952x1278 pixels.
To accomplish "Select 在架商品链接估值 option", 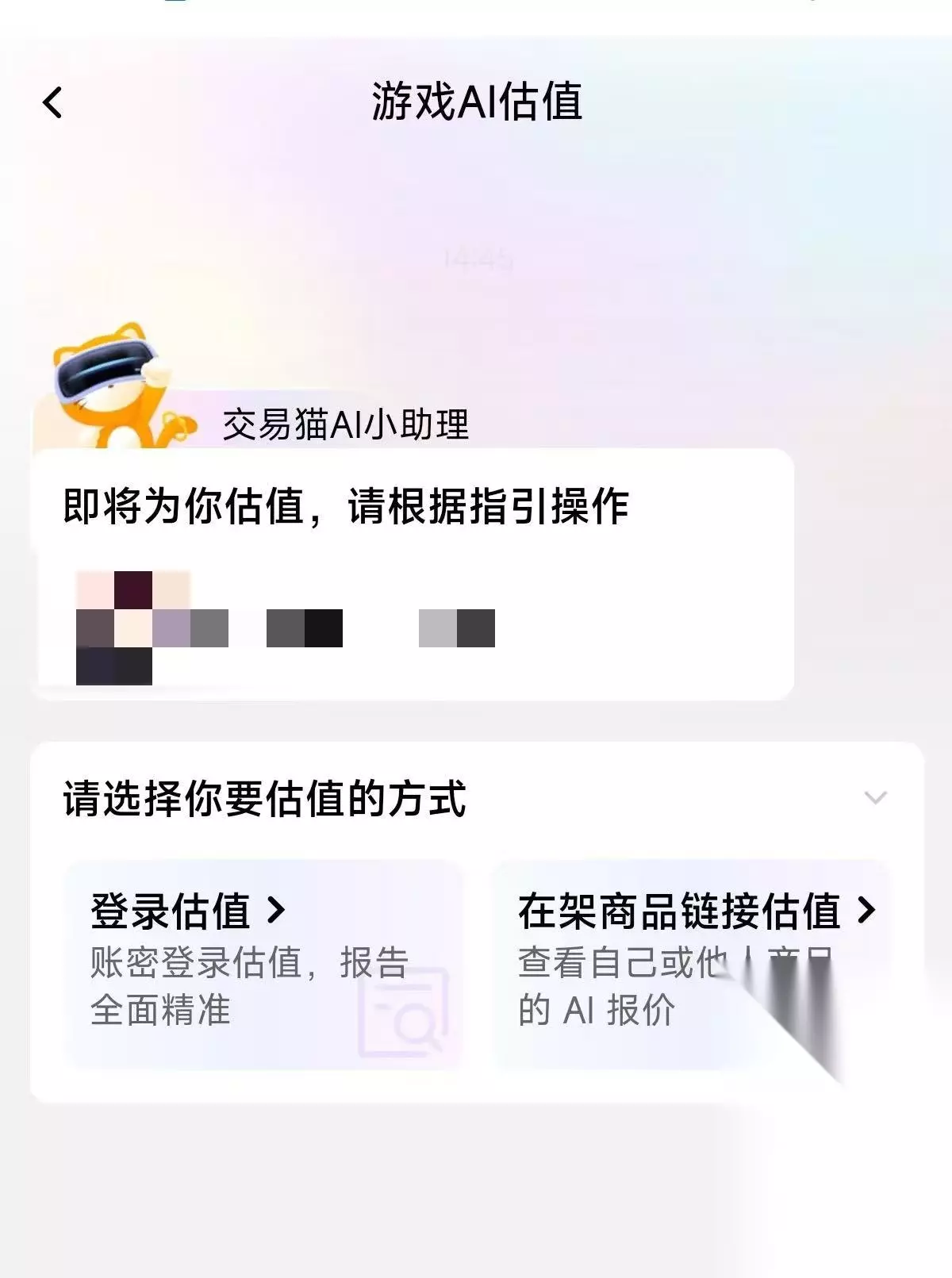I will click(693, 964).
